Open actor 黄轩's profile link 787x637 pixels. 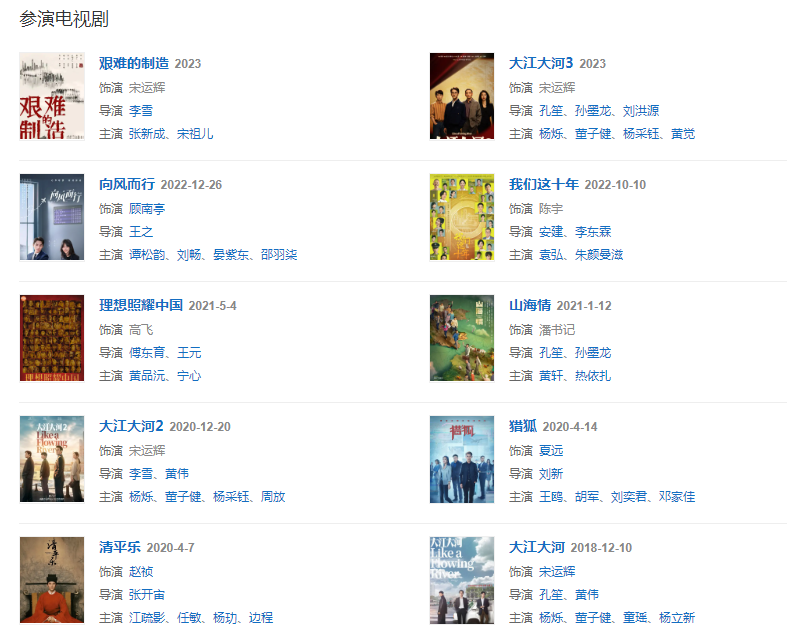click(x=551, y=376)
